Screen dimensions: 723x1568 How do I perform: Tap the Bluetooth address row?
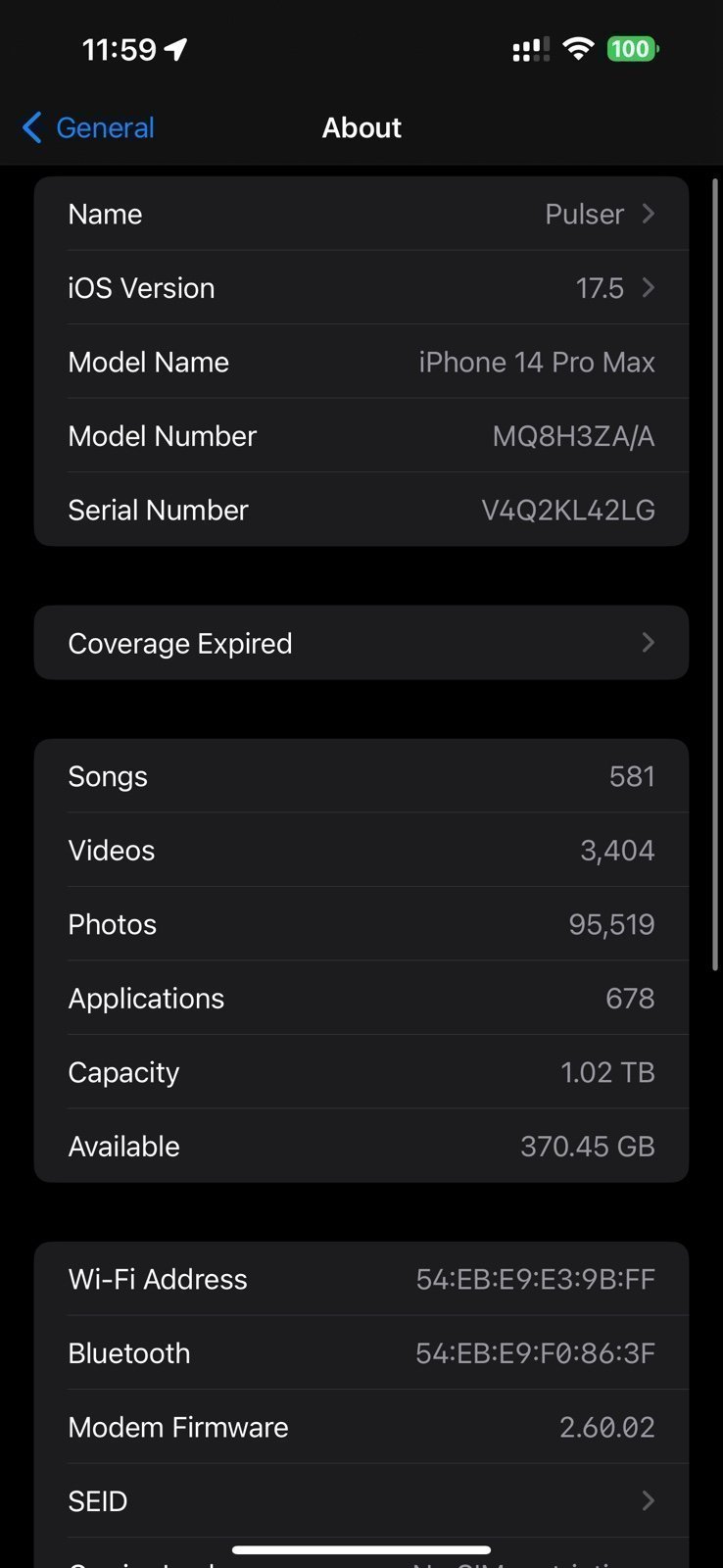pos(361,1352)
